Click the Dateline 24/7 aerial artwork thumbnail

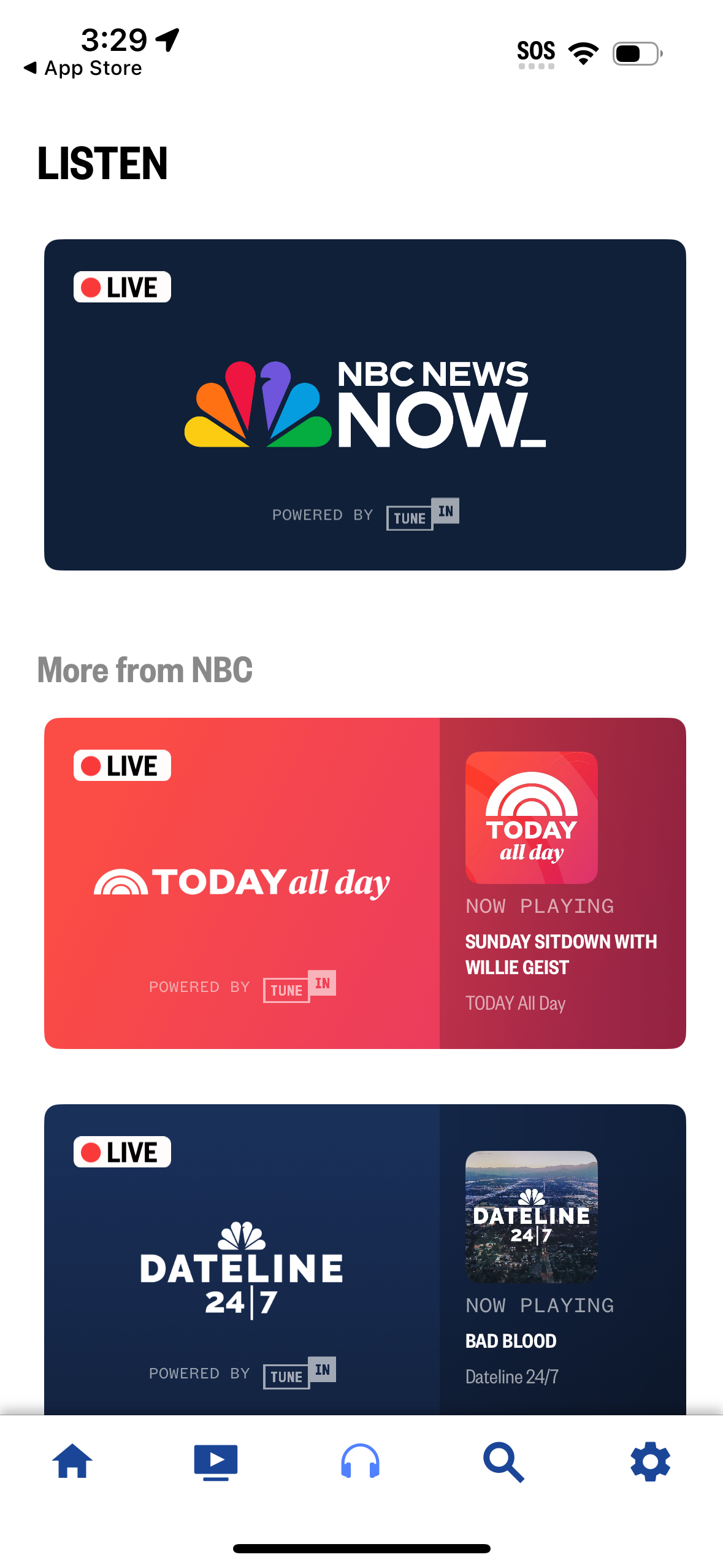point(531,1216)
